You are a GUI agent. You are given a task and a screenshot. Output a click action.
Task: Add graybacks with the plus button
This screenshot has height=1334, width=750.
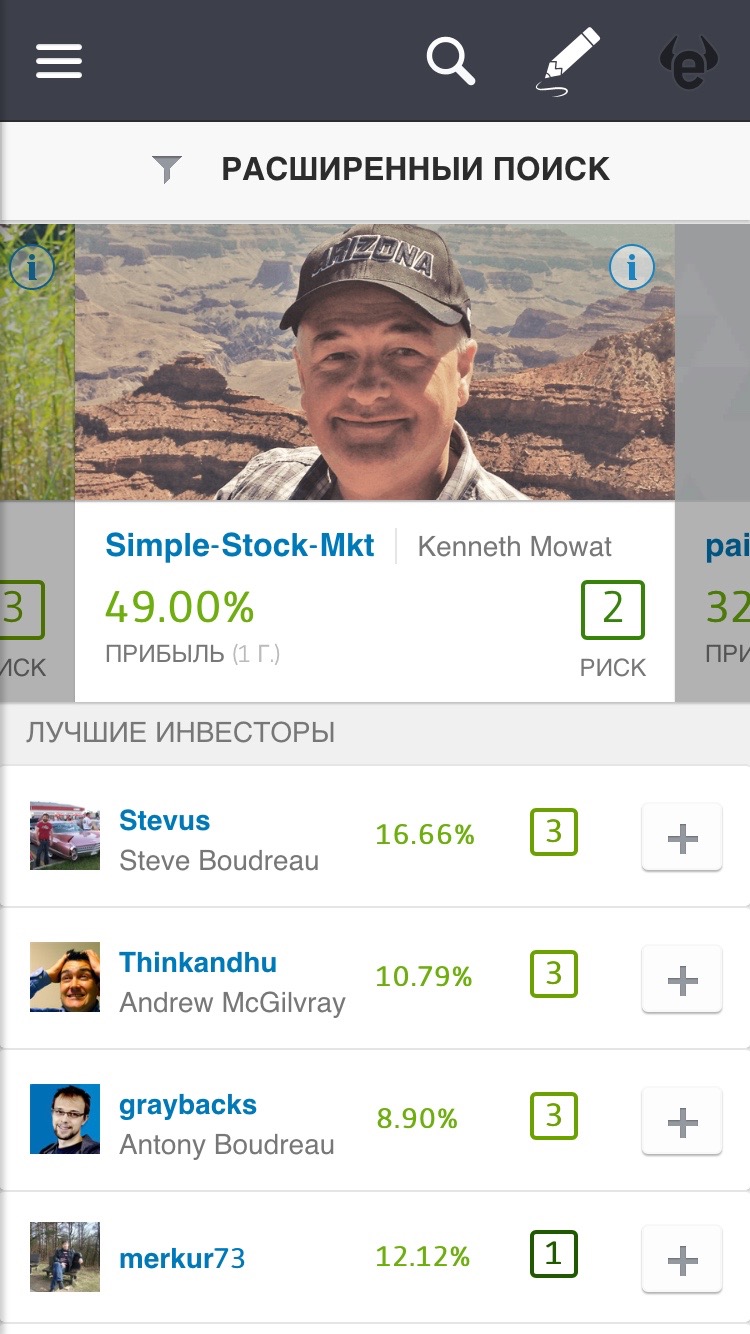[681, 1122]
